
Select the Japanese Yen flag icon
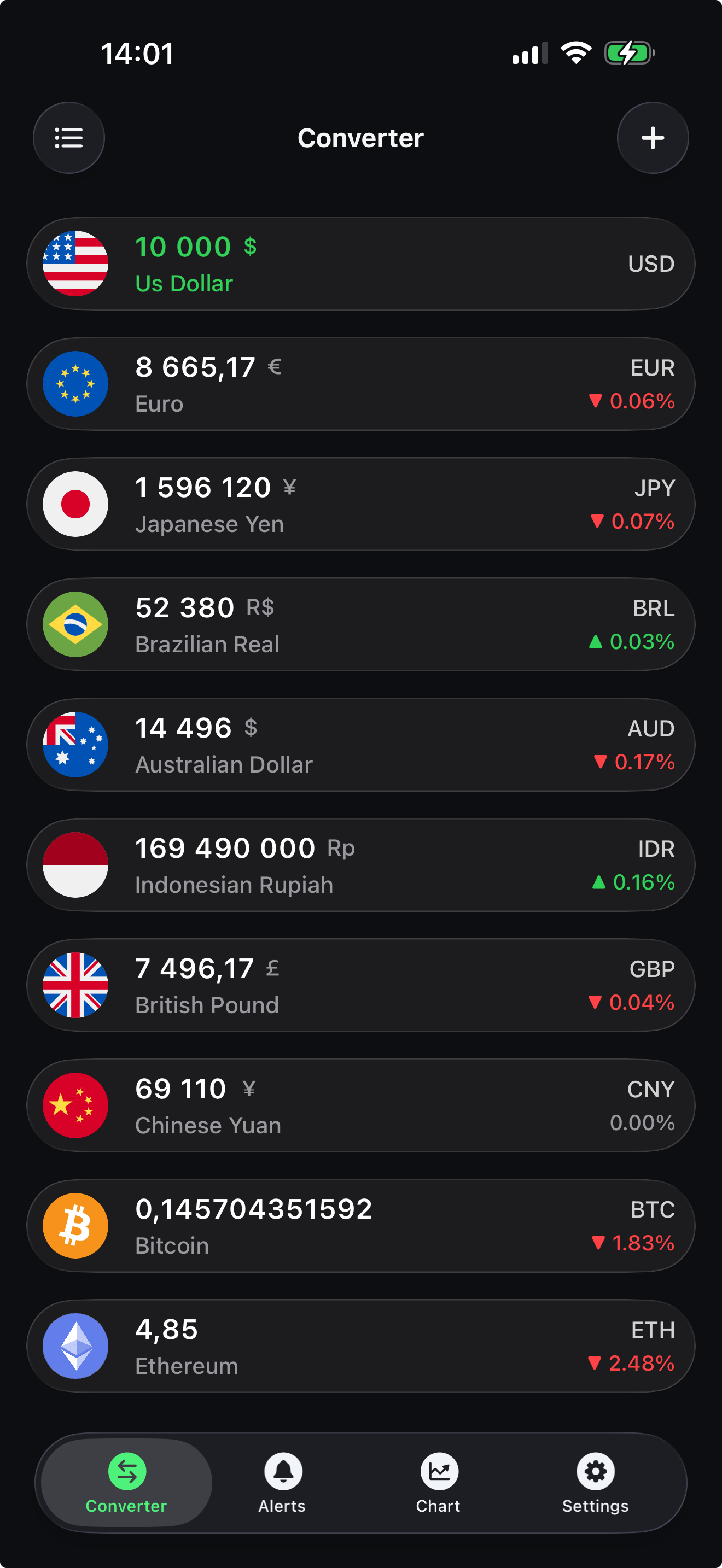pyautogui.click(x=75, y=504)
